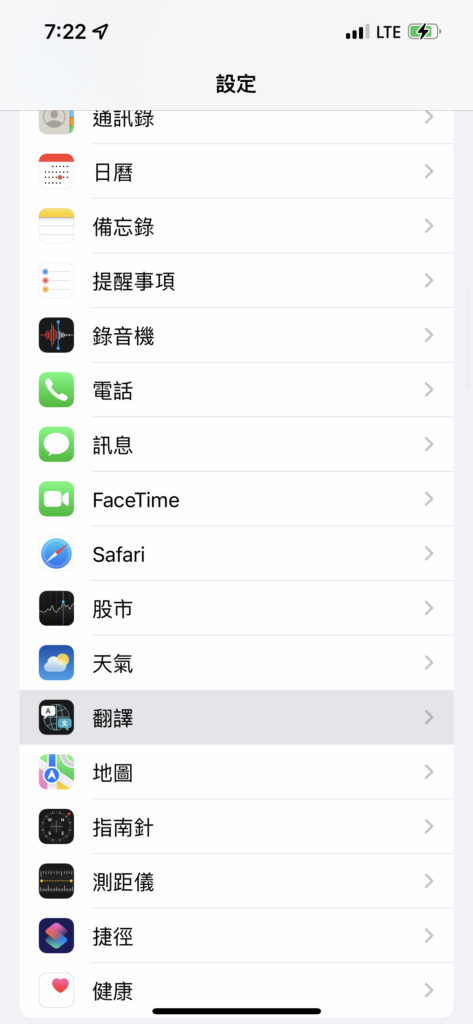Select the 天氣 row

click(x=236, y=663)
